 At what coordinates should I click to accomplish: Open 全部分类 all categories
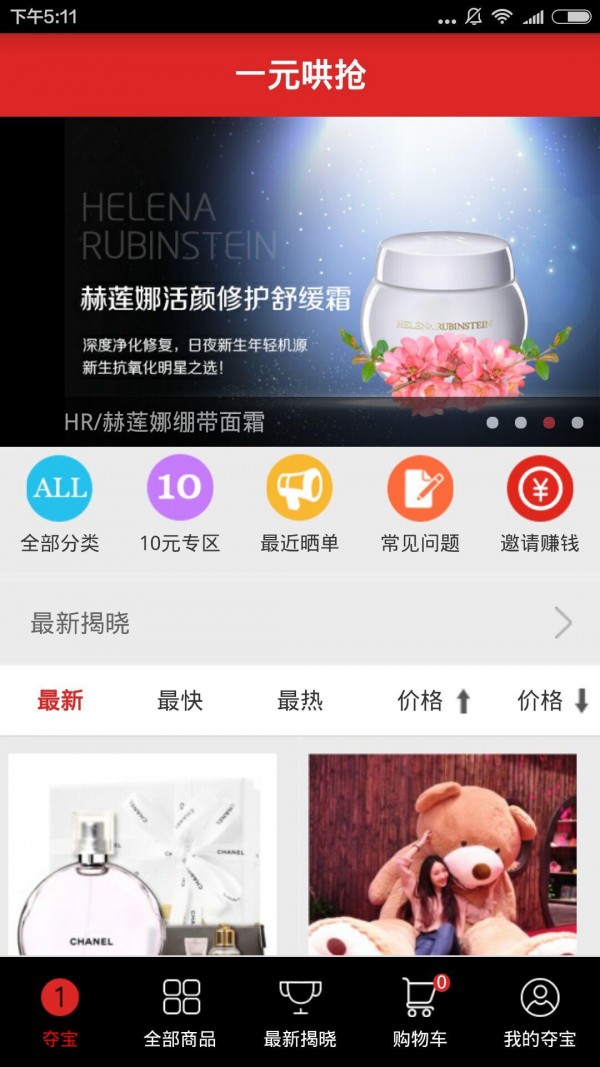coord(60,504)
